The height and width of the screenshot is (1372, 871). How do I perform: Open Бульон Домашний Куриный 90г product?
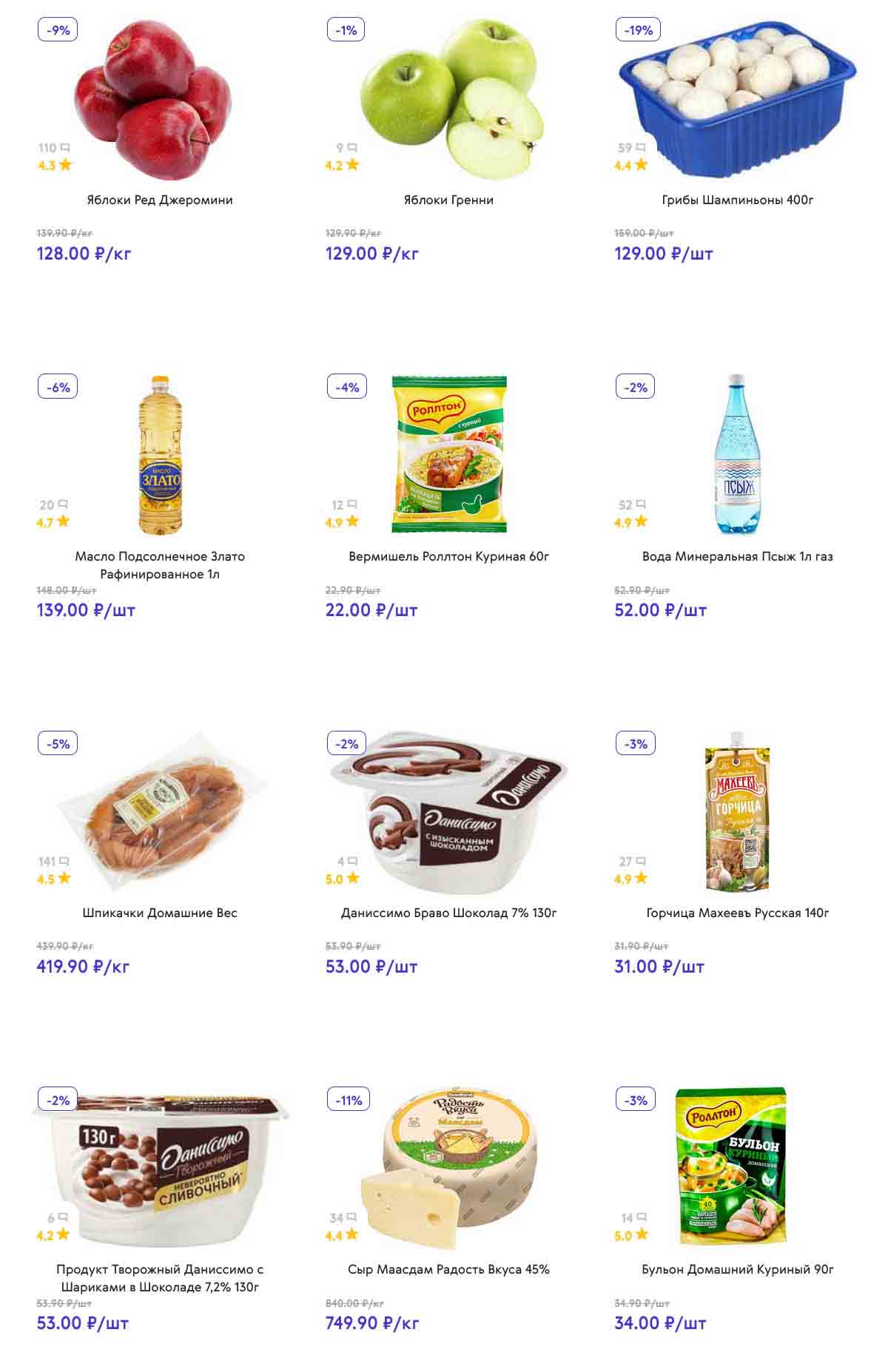(x=737, y=1269)
